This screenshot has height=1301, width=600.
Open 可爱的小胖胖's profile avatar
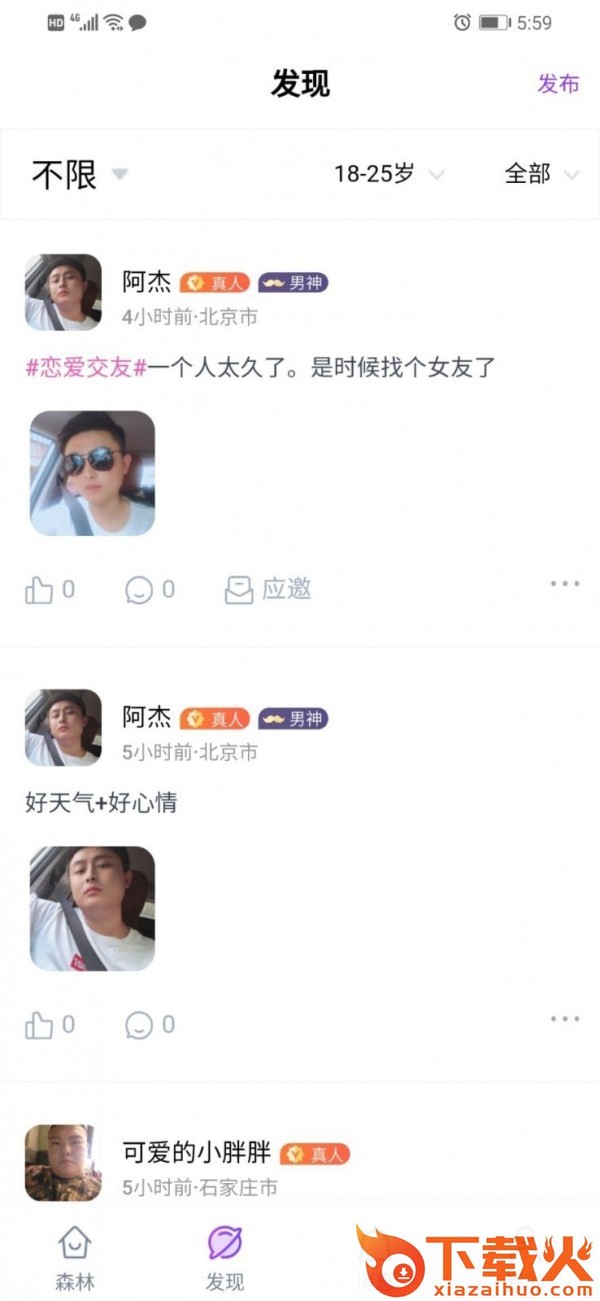point(63,1162)
